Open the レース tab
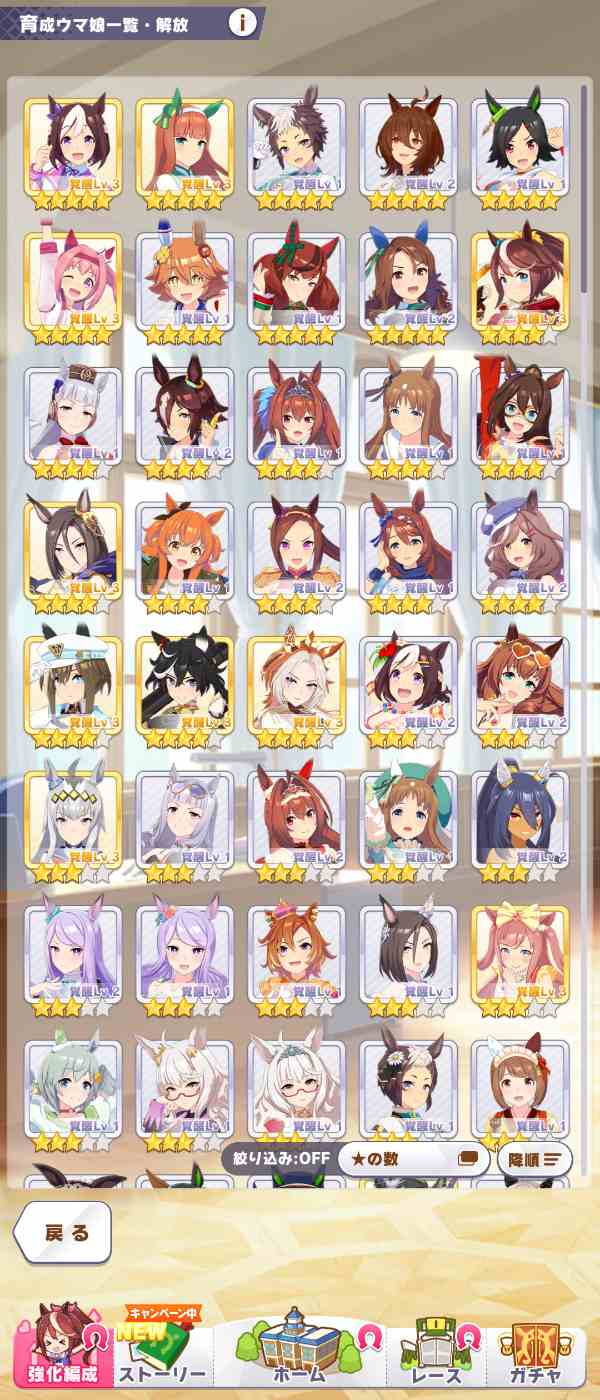The width and height of the screenshot is (600, 1400). (436, 1348)
